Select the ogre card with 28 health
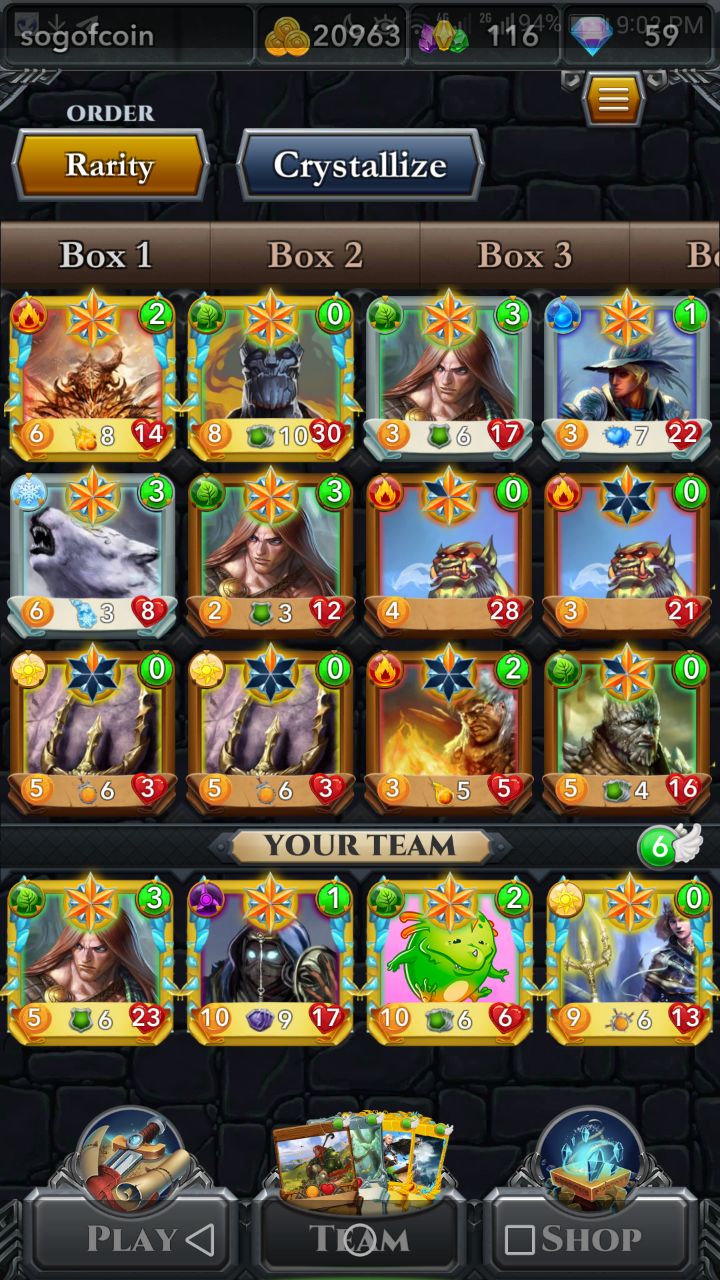The width and height of the screenshot is (720, 1280). click(449, 553)
